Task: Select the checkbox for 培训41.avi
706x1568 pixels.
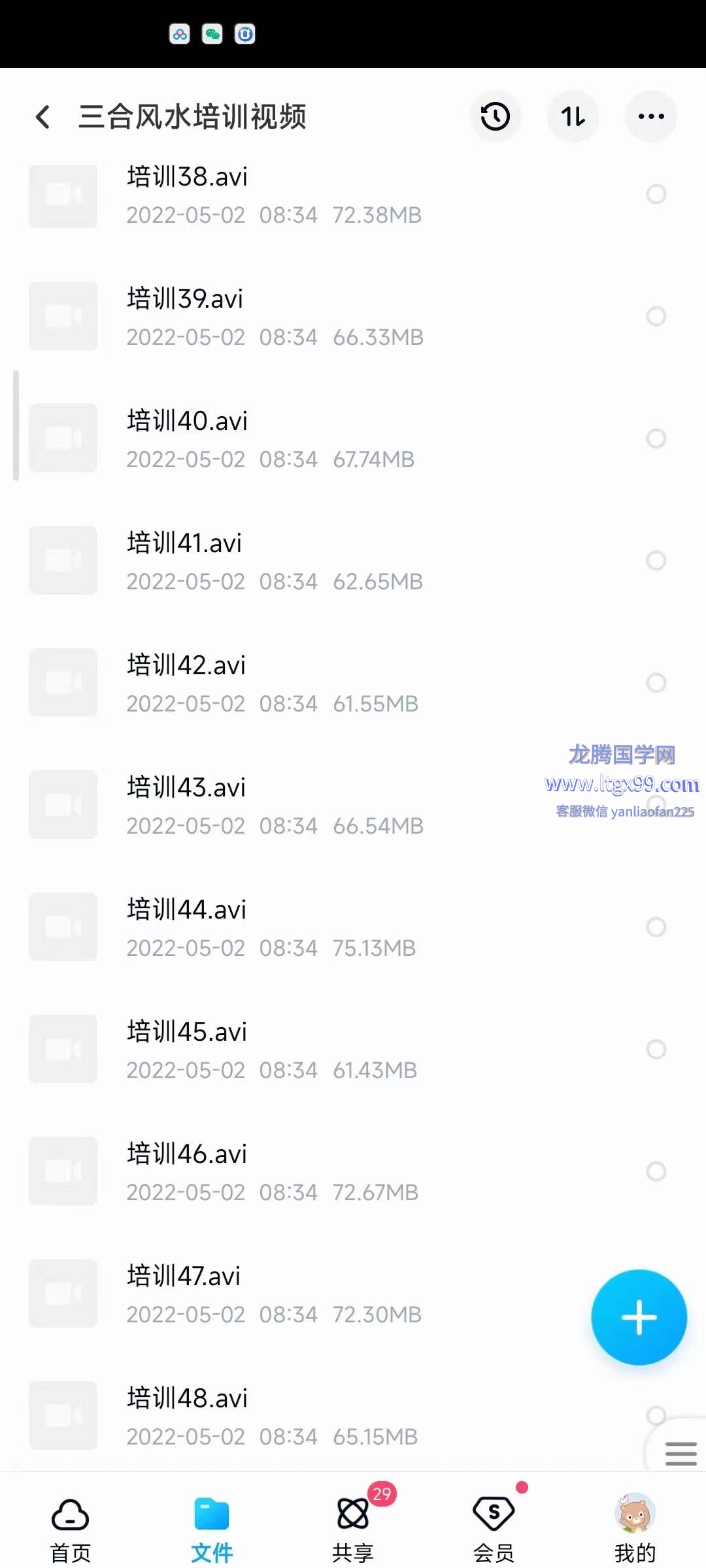Action: pos(656,561)
